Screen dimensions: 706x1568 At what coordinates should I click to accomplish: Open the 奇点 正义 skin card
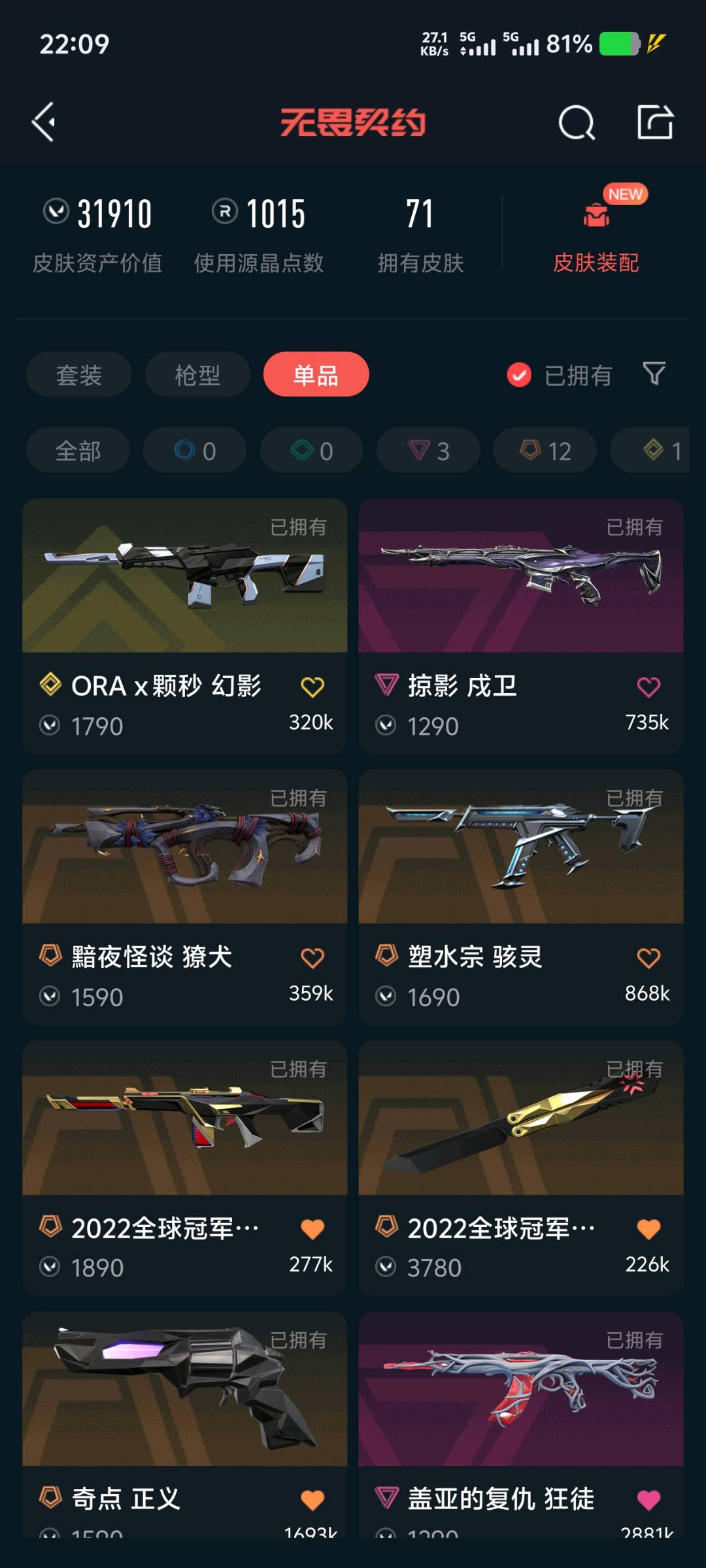[x=184, y=1398]
